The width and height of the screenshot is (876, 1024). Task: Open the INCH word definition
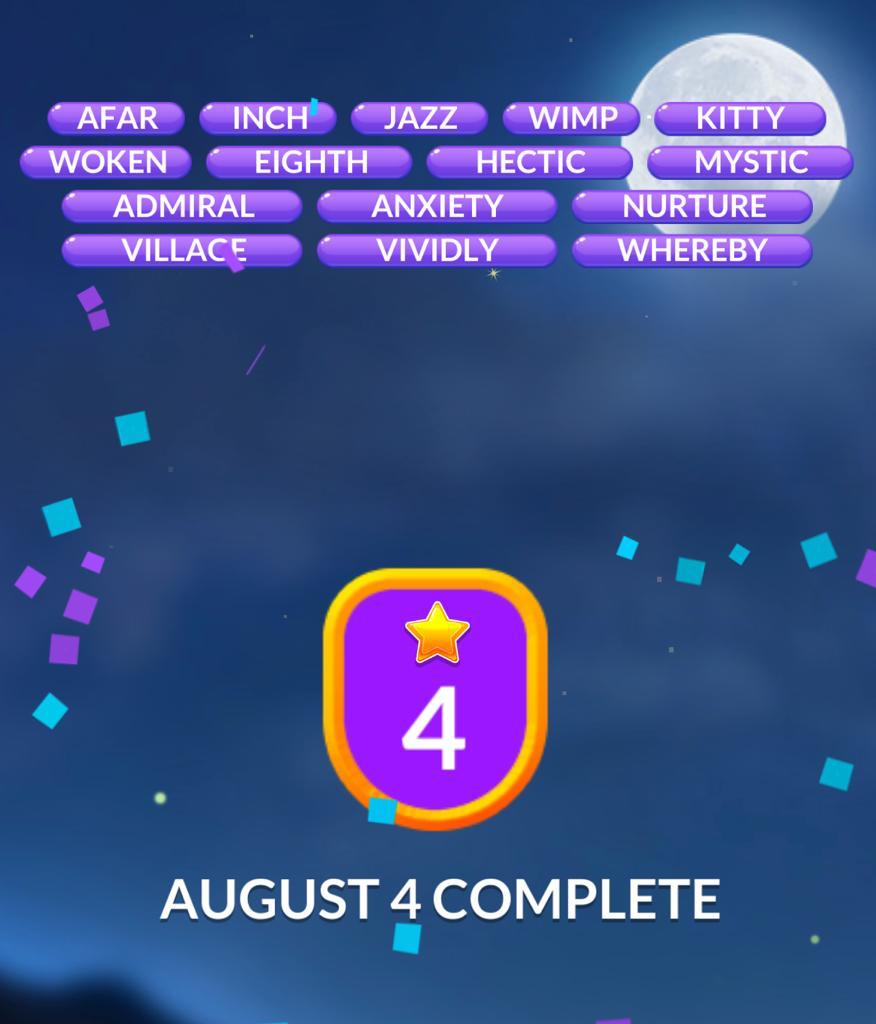pos(268,118)
